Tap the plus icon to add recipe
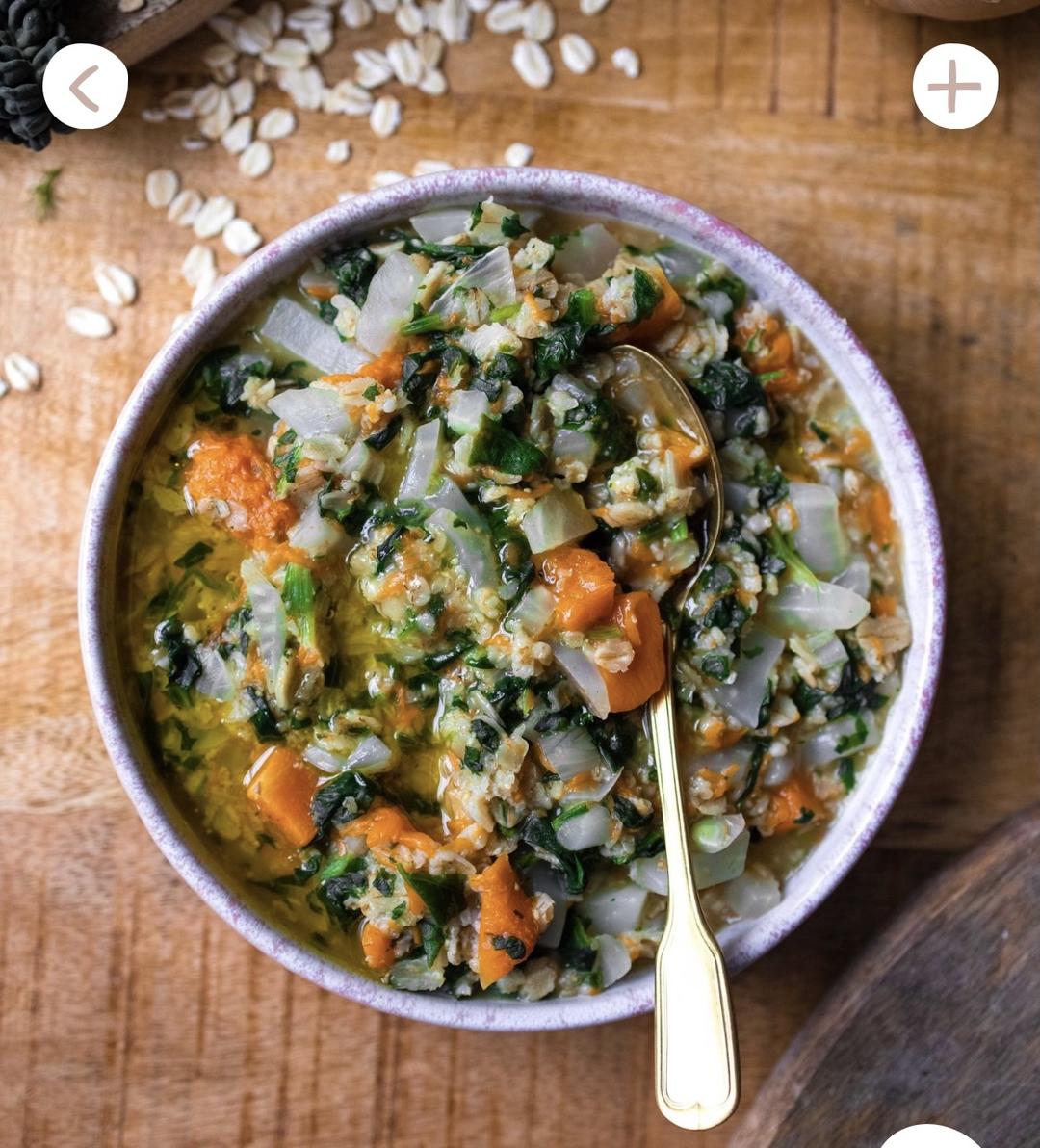Screen dimensions: 1040x1148 pyautogui.click(x=954, y=87)
